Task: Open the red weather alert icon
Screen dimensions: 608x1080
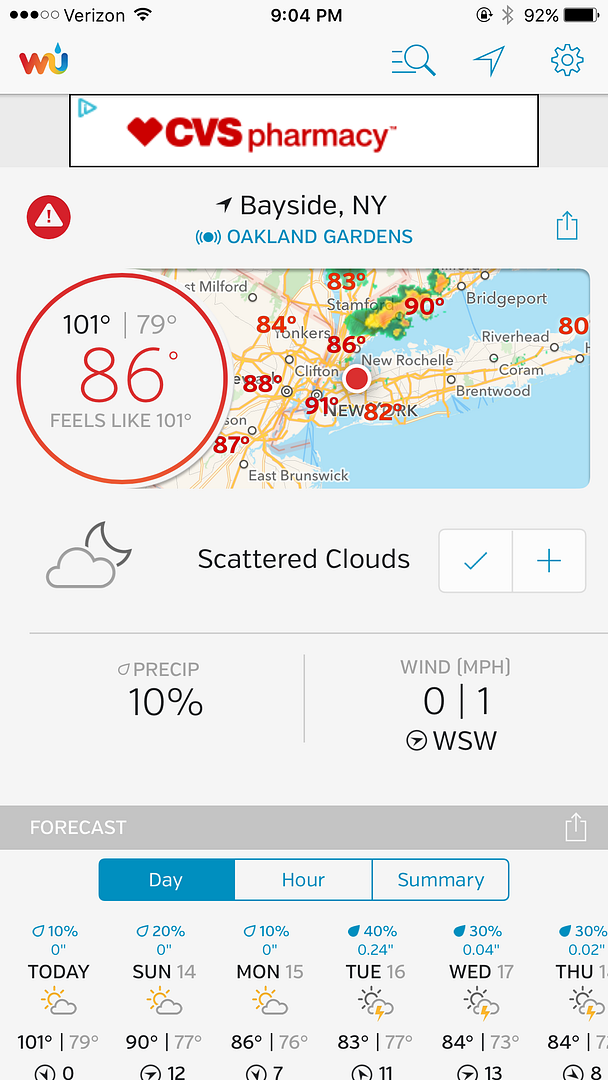Action: (x=48, y=217)
